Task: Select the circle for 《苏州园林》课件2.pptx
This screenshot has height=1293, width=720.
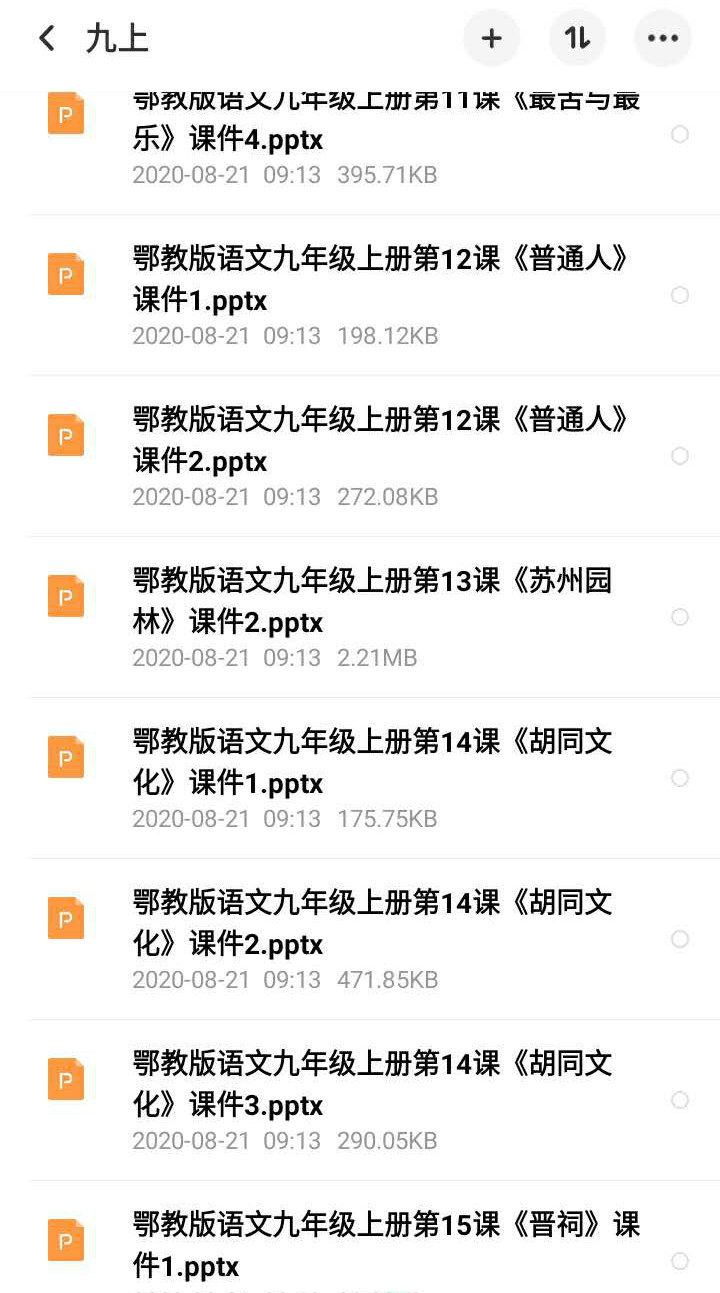Action: click(680, 617)
